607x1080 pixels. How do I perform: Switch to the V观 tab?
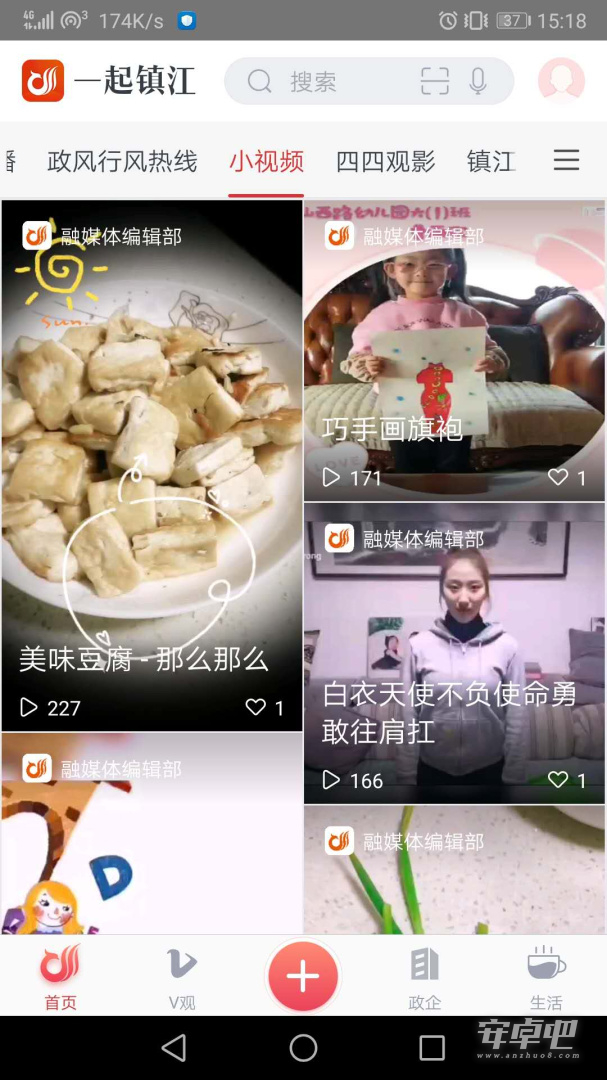(182, 976)
